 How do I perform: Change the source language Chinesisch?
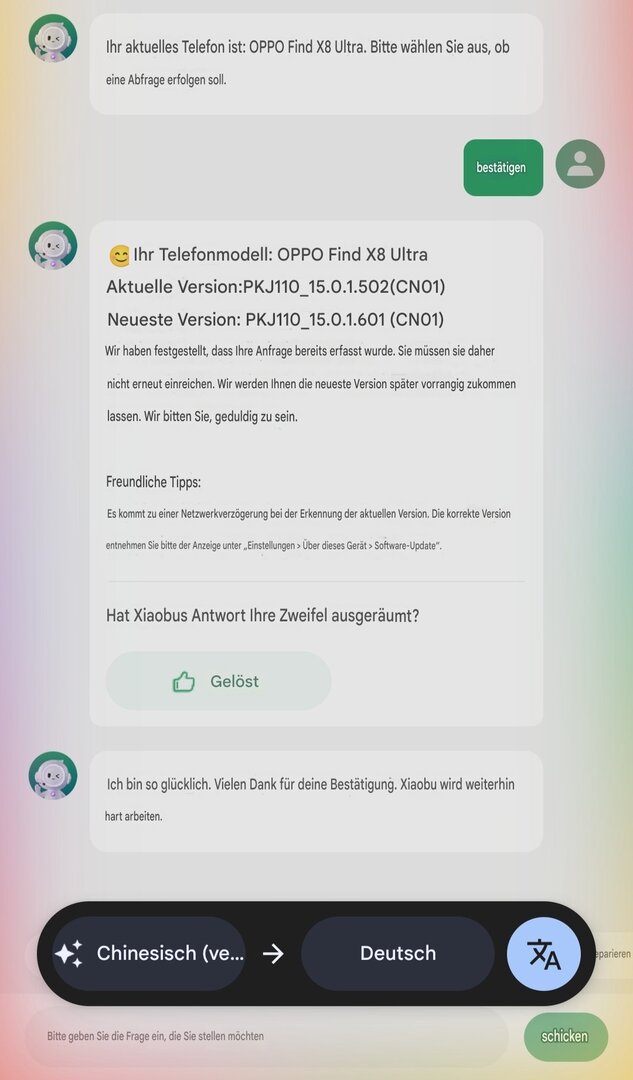click(148, 954)
